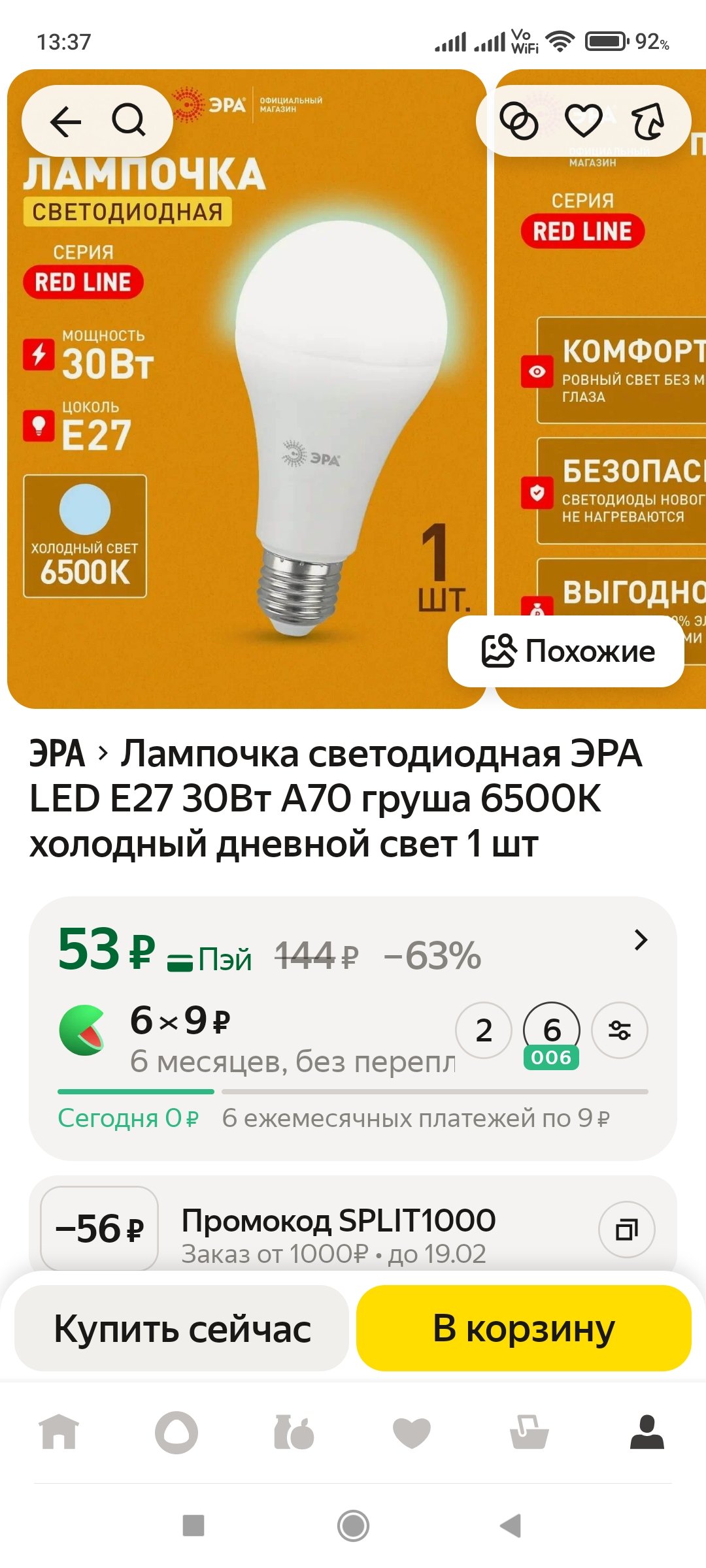Viewport: 706px width, 1568px height.
Task: Show similar items via Похожие
Action: coord(567,651)
